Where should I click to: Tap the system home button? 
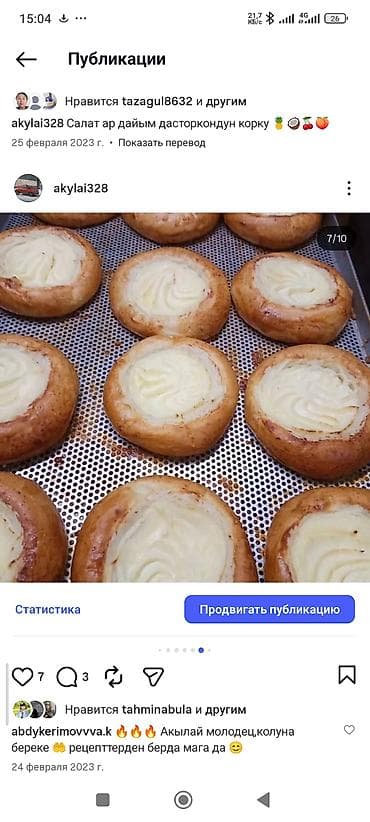click(x=183, y=800)
